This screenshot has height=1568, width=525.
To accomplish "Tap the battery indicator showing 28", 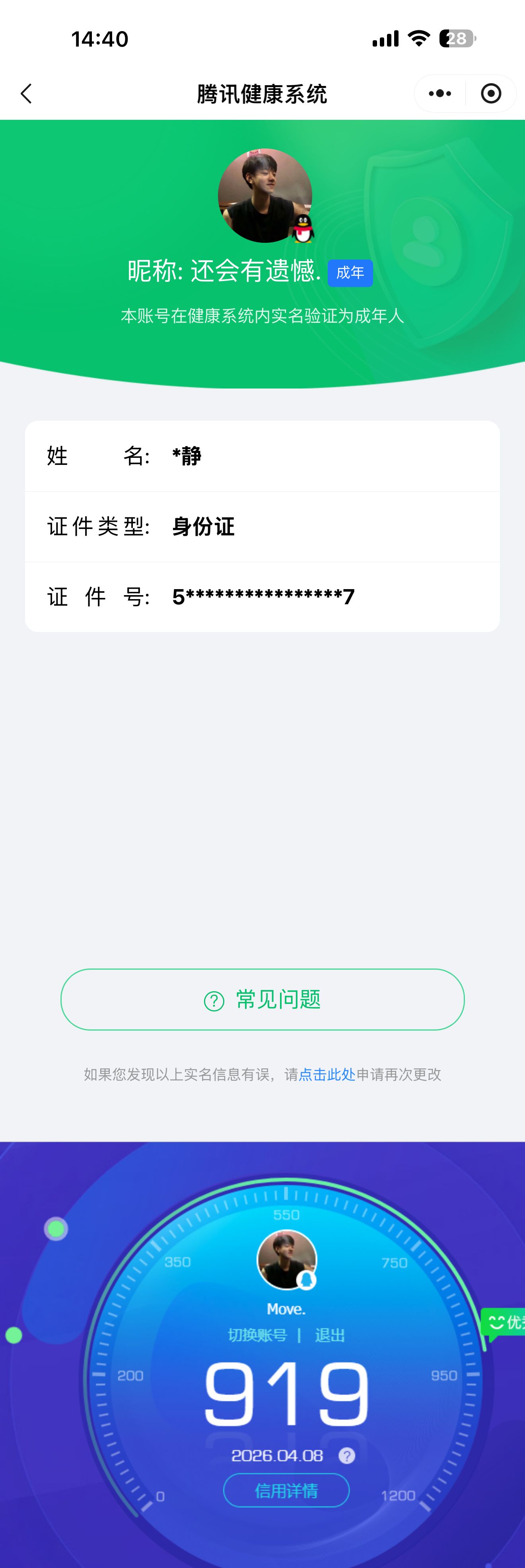I will point(456,38).
